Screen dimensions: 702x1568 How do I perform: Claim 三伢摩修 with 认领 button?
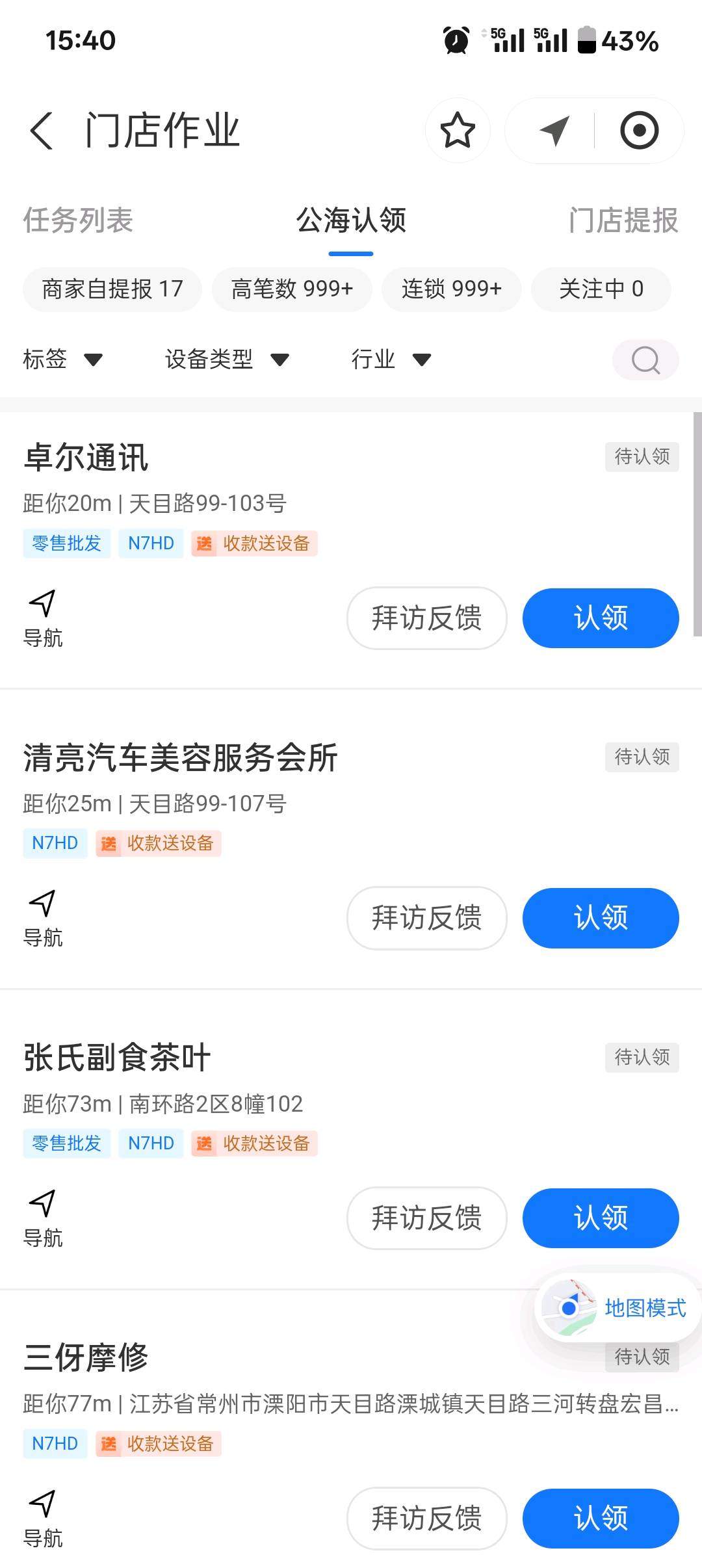(601, 1518)
